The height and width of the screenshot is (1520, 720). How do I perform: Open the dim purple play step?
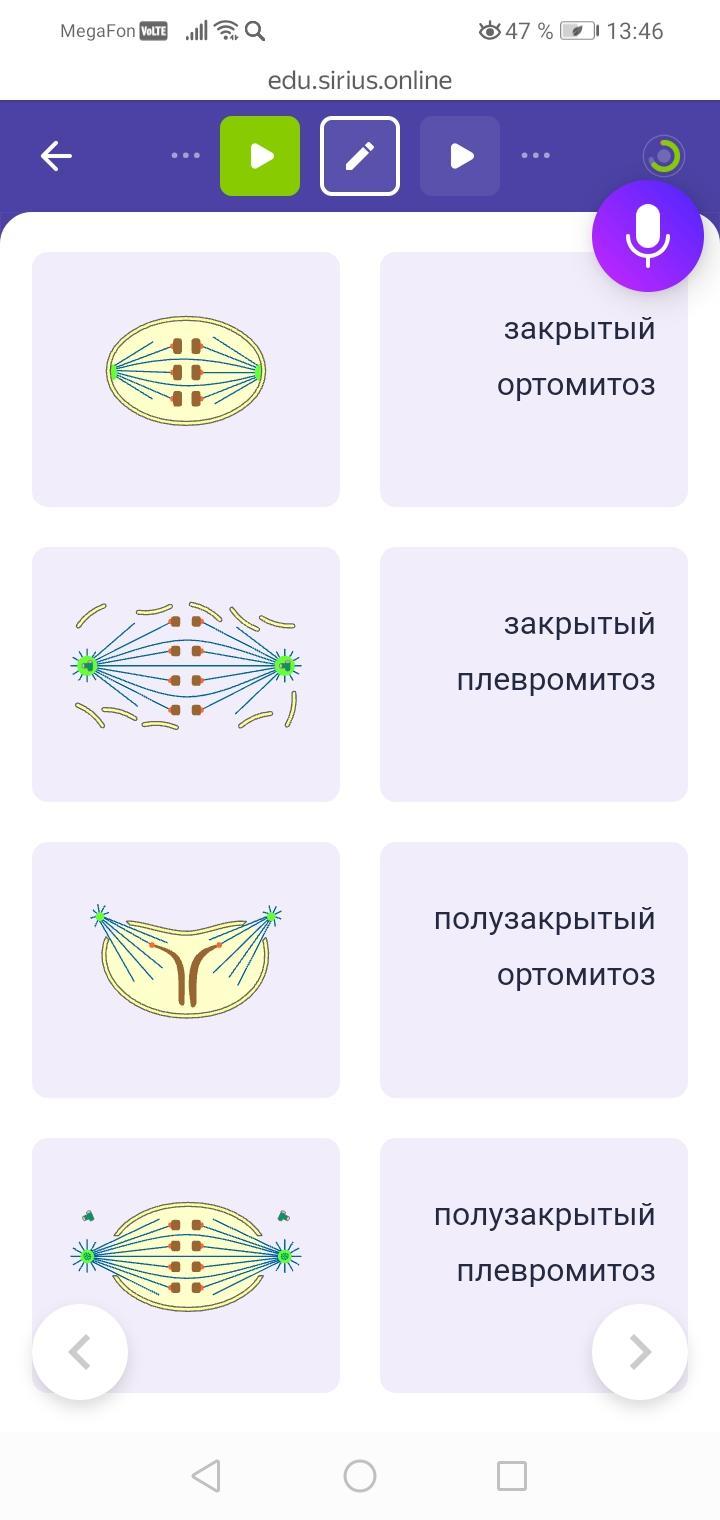coord(460,156)
